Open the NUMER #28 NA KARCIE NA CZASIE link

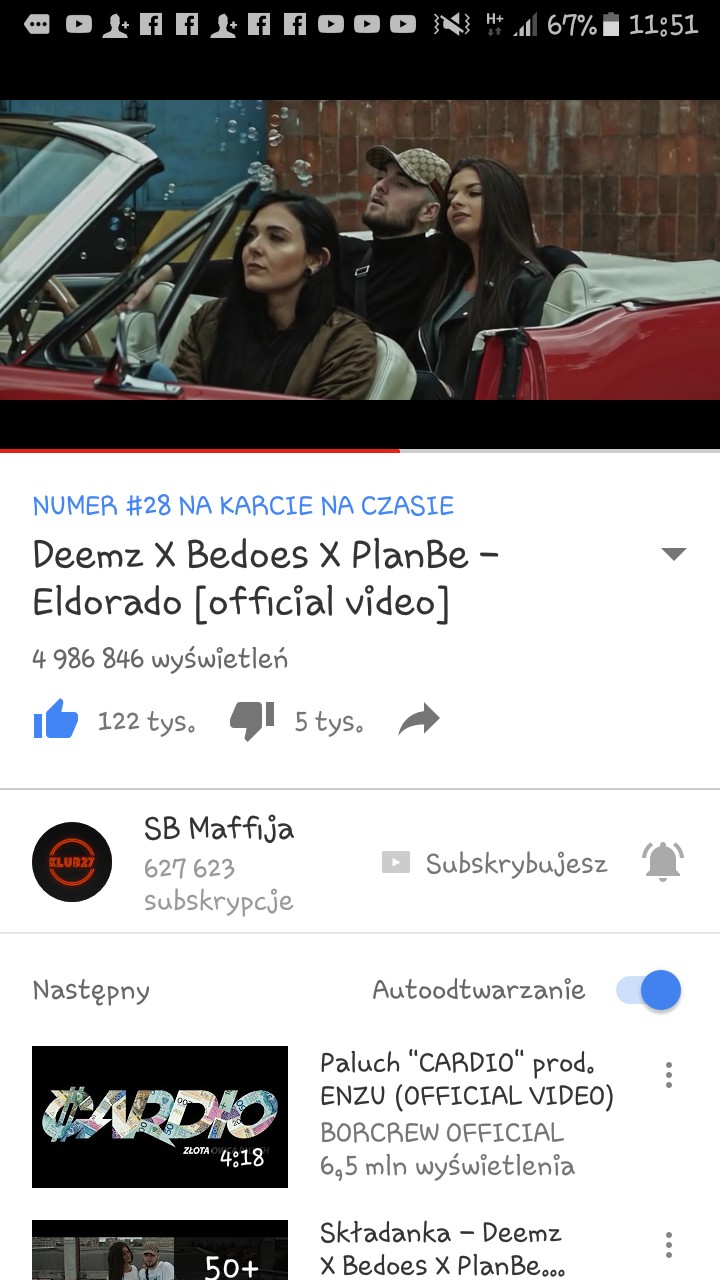(x=243, y=505)
